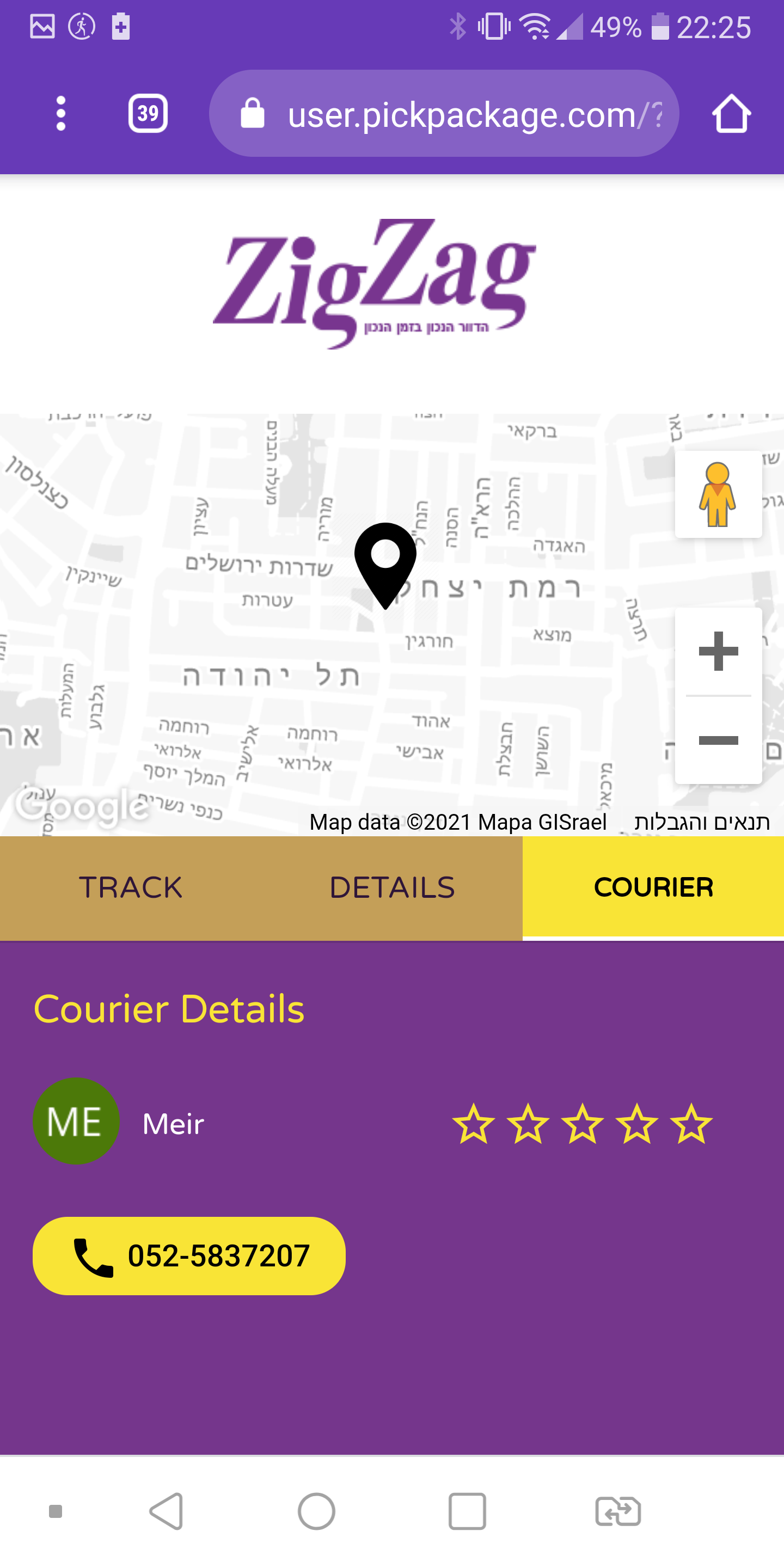Rate courier Meir one star
Viewport: 784px width, 1568px height.
[x=473, y=1124]
